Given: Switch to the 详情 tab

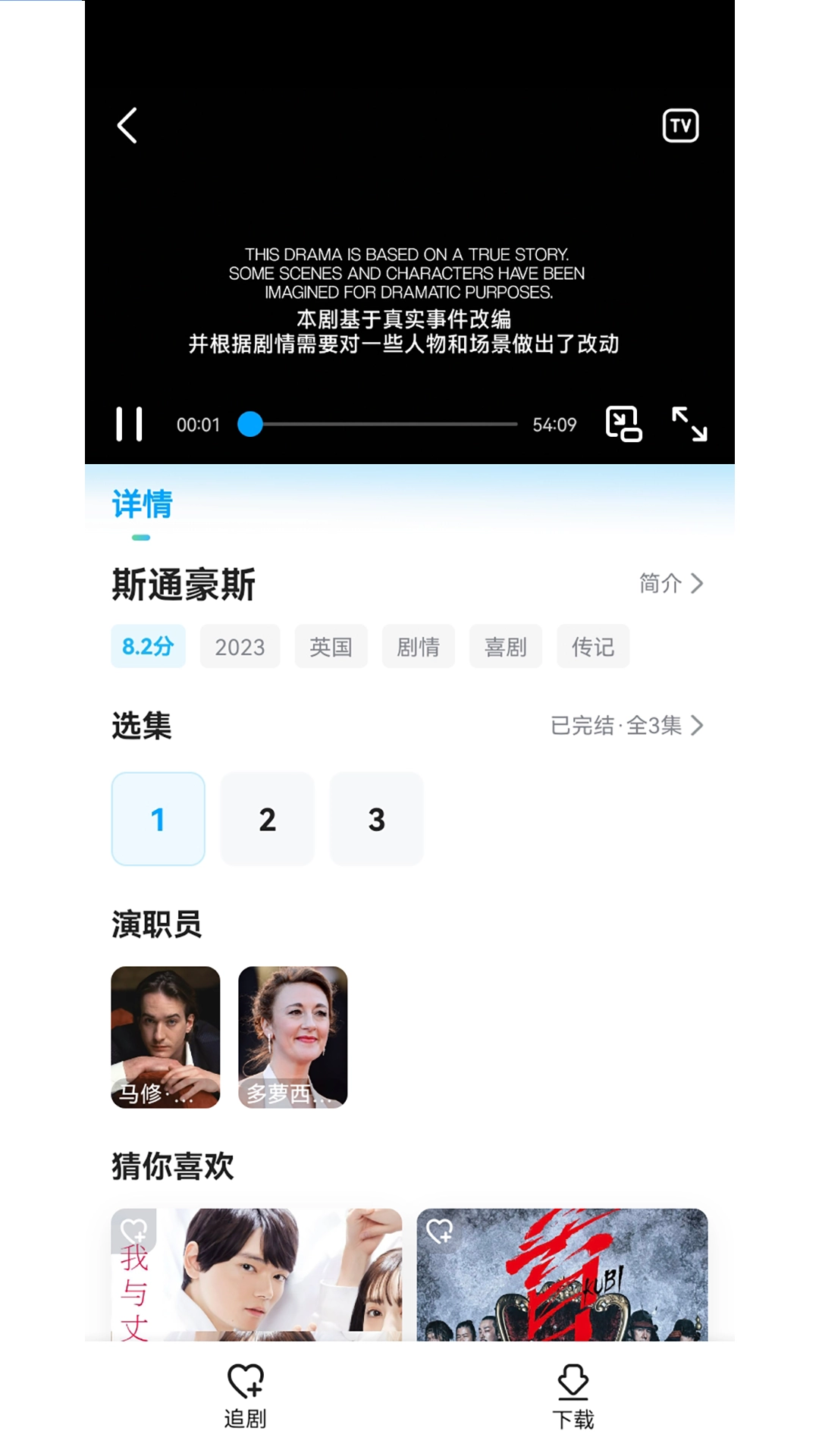Looking at the screenshot, I should [142, 504].
